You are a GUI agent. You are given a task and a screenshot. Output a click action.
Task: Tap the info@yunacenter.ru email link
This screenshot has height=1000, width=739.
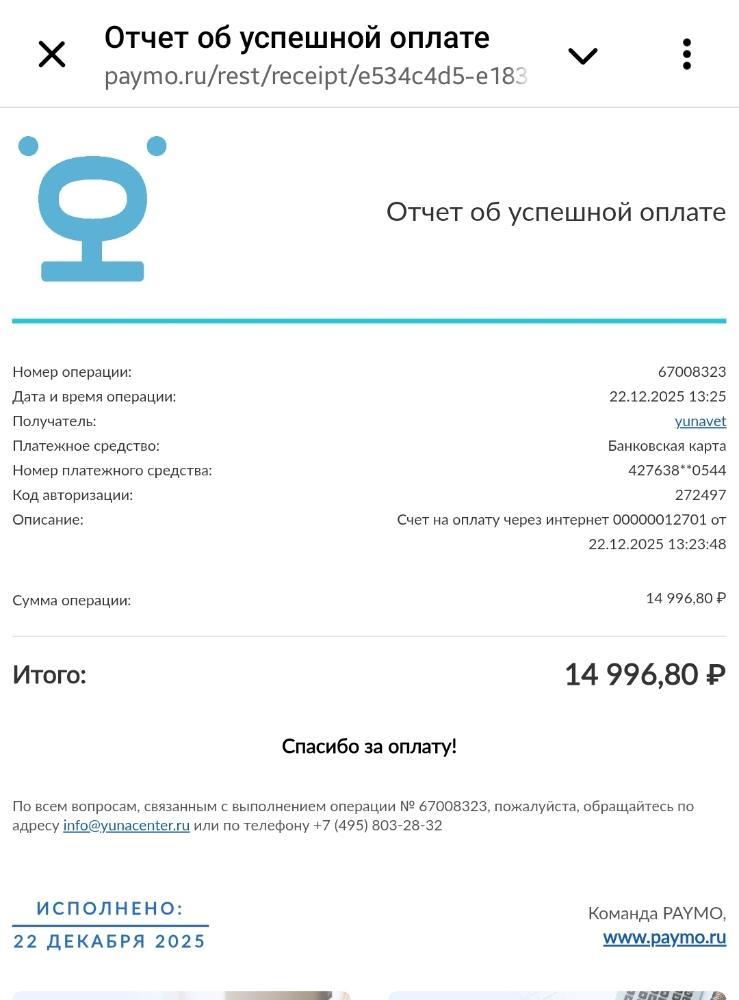point(126,825)
